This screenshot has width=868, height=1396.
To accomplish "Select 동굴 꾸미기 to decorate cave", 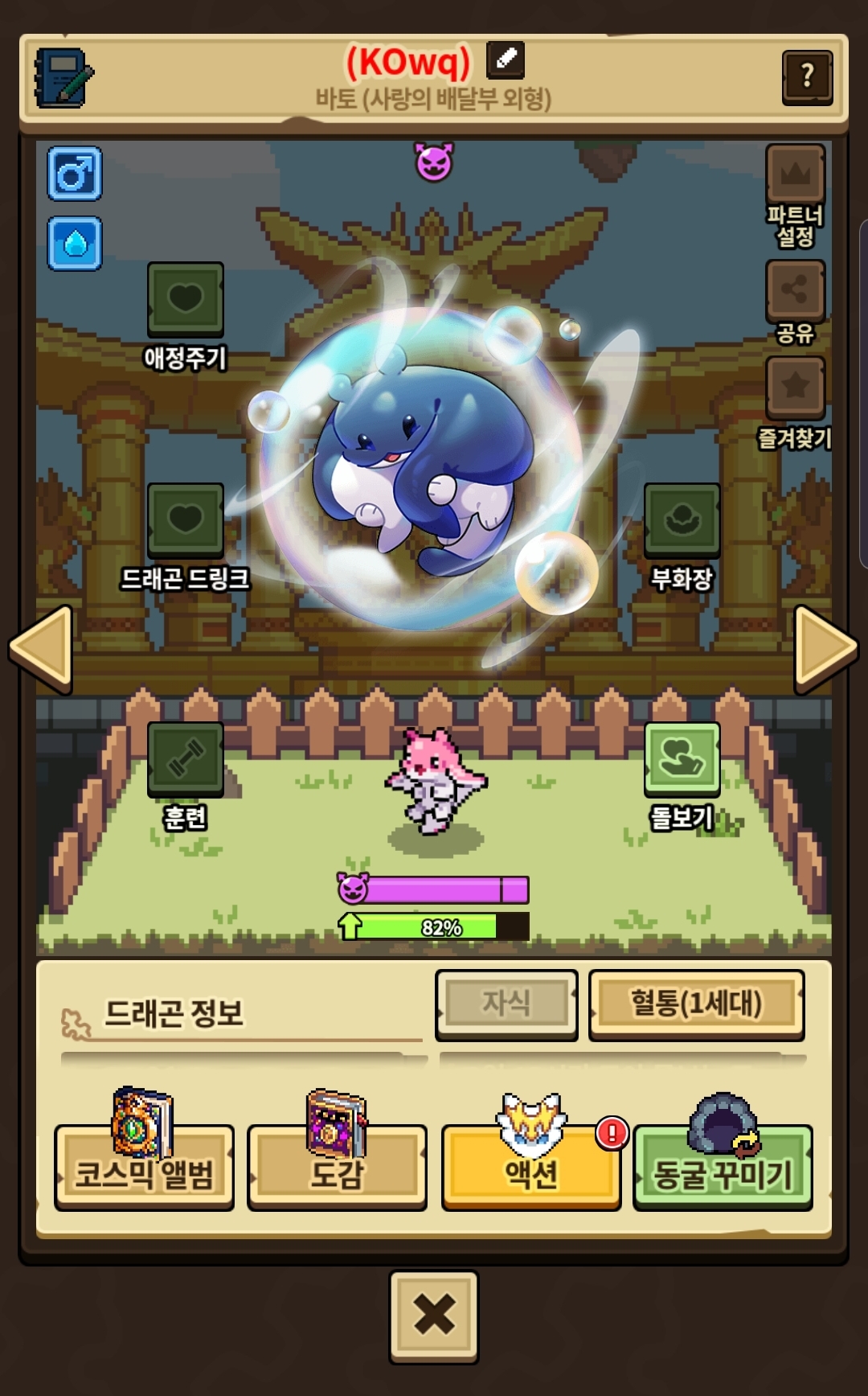I will click(723, 1168).
